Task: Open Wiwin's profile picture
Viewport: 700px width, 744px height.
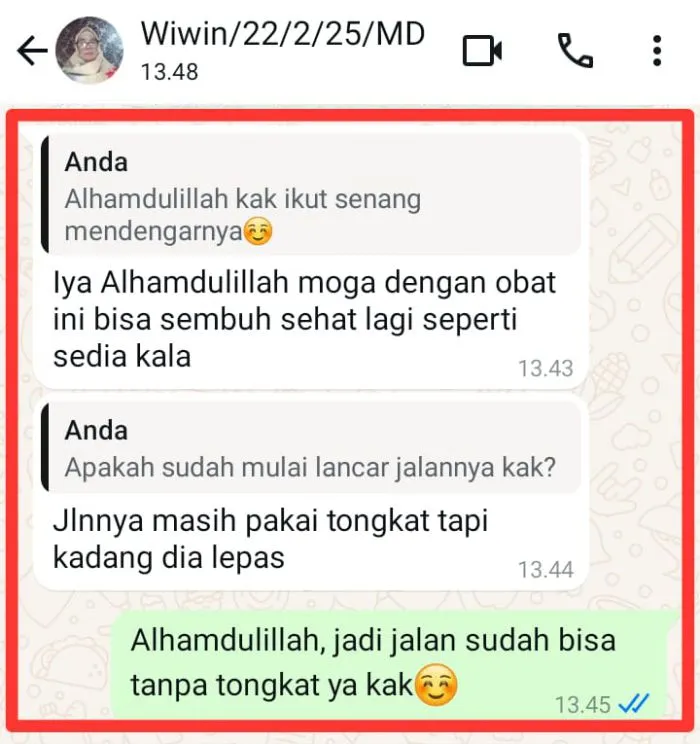Action: pos(89,50)
